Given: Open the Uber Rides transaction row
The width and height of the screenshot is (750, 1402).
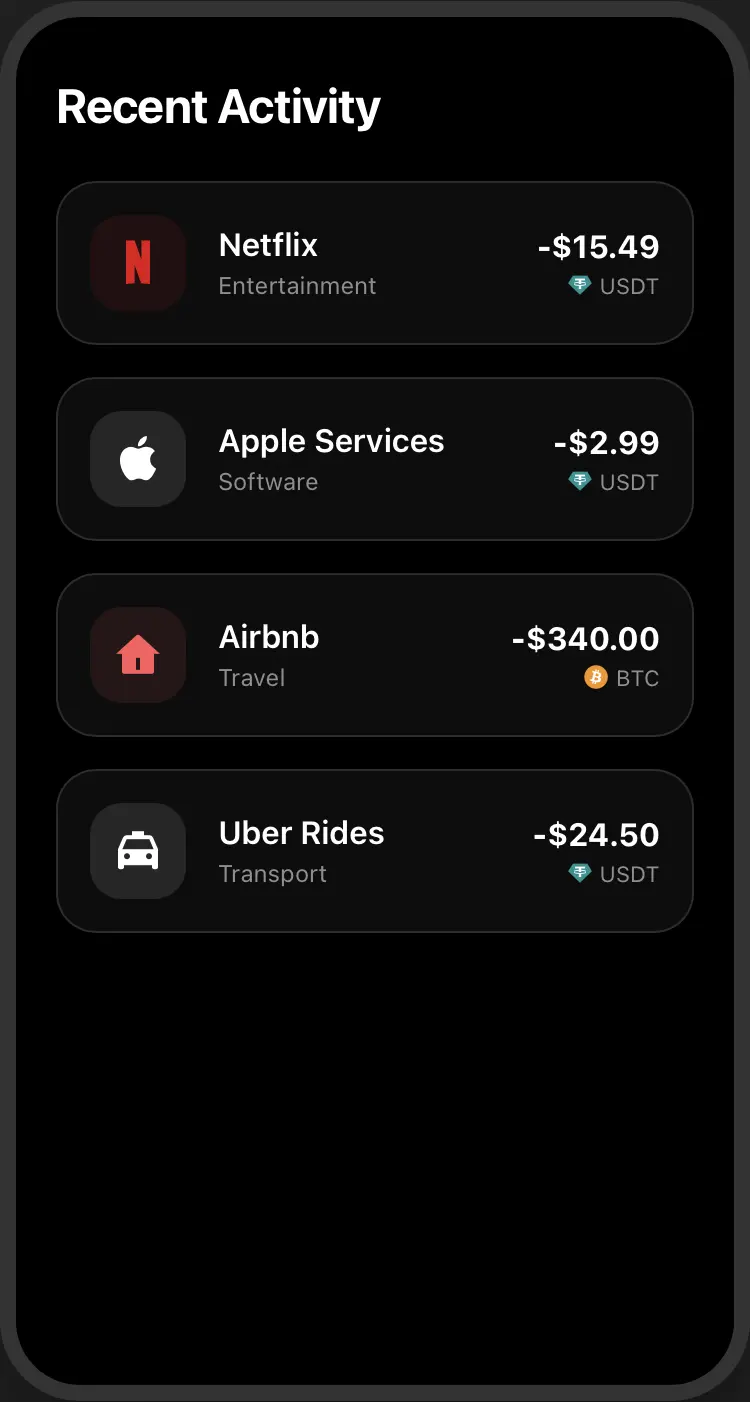Looking at the screenshot, I should (x=375, y=850).
